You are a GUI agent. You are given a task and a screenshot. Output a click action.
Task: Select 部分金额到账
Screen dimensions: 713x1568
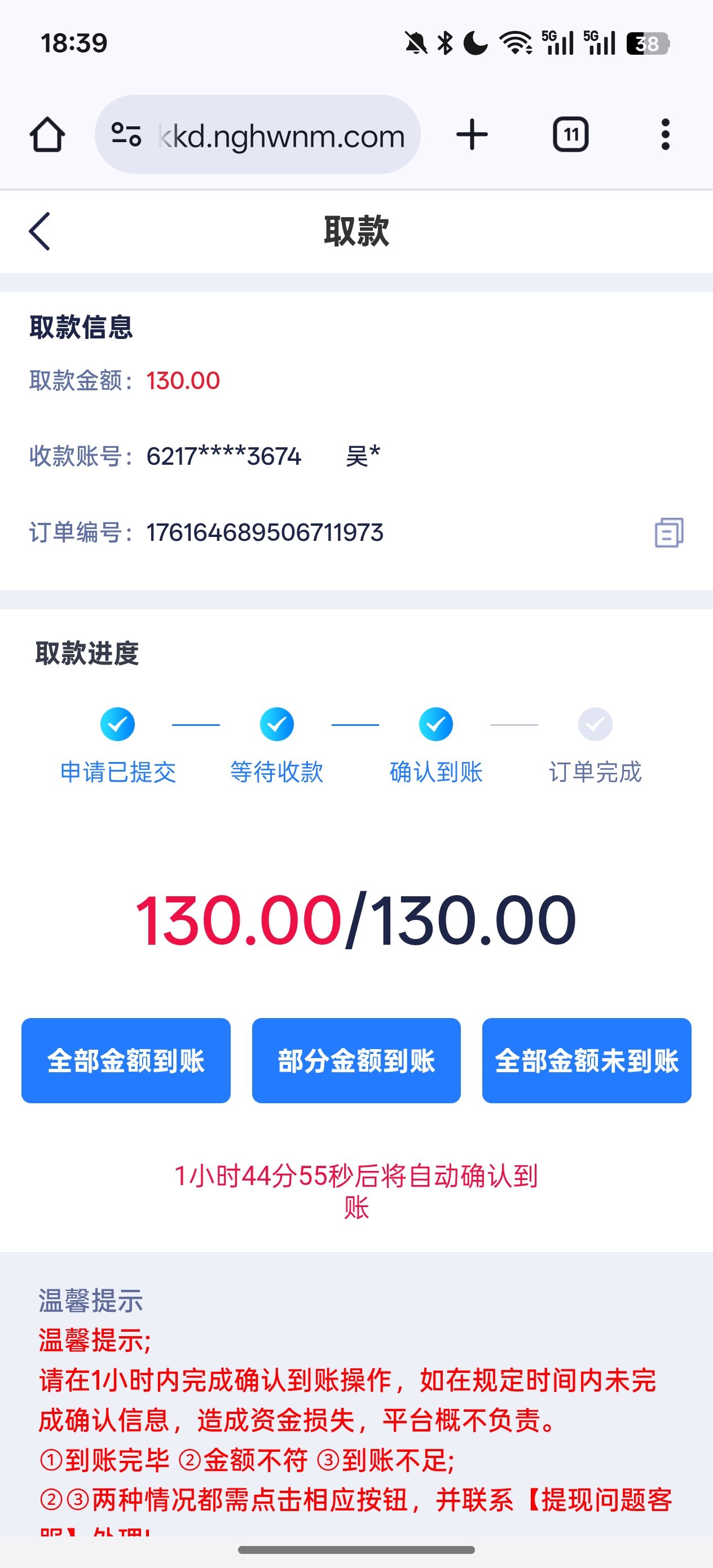pyautogui.click(x=356, y=1060)
